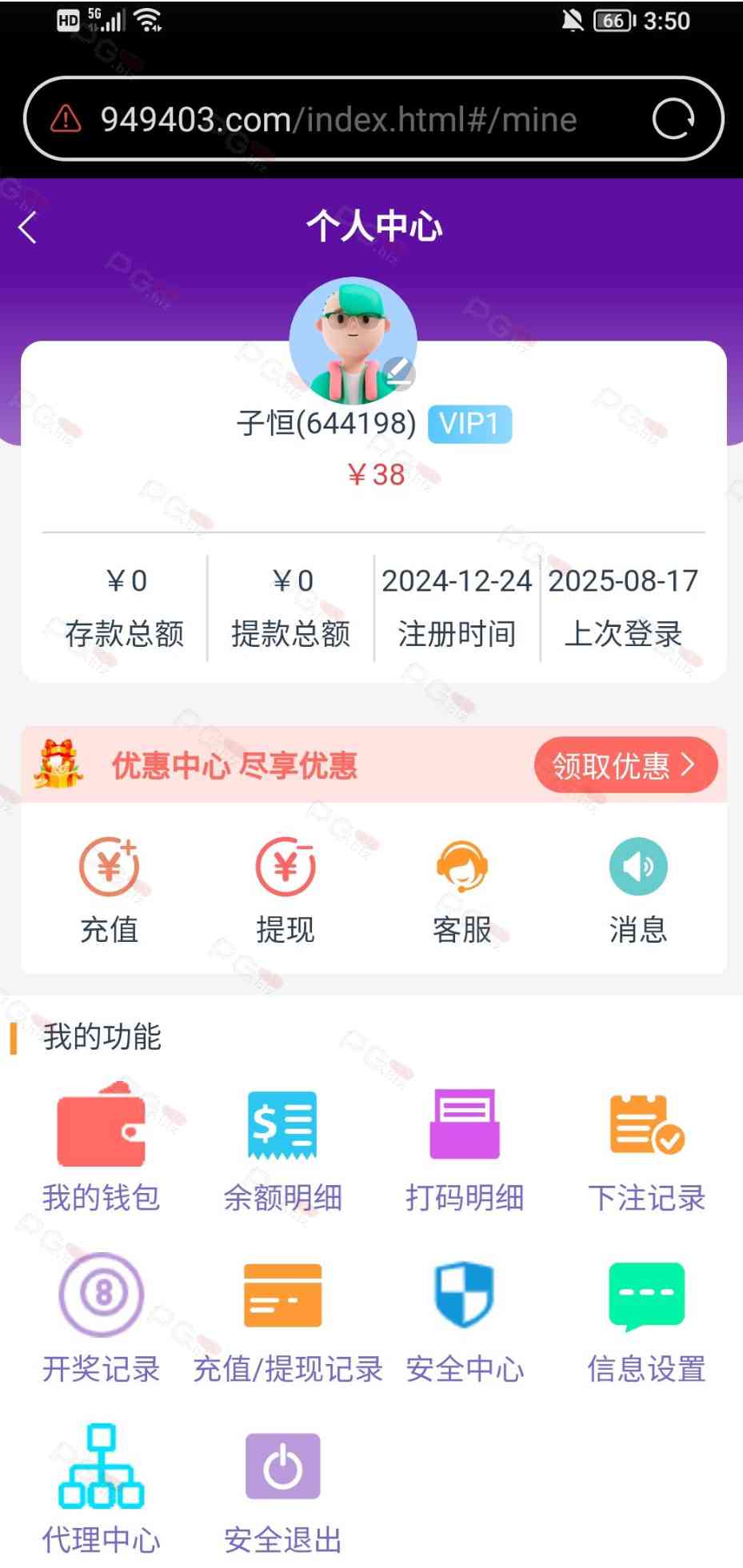743x1568 pixels.
Task: Open 信息设置
Action: (646, 1317)
